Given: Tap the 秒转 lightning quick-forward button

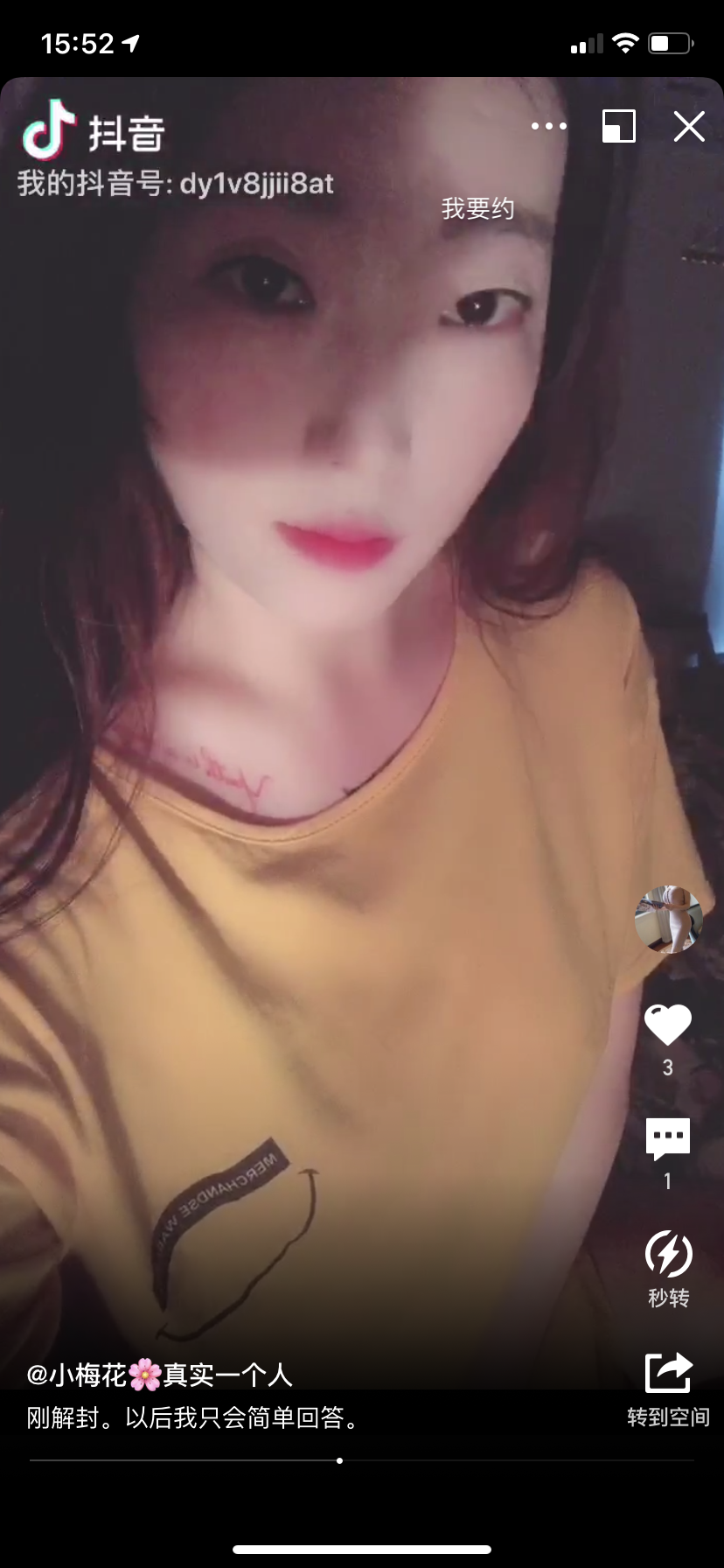Looking at the screenshot, I should (x=668, y=1255).
